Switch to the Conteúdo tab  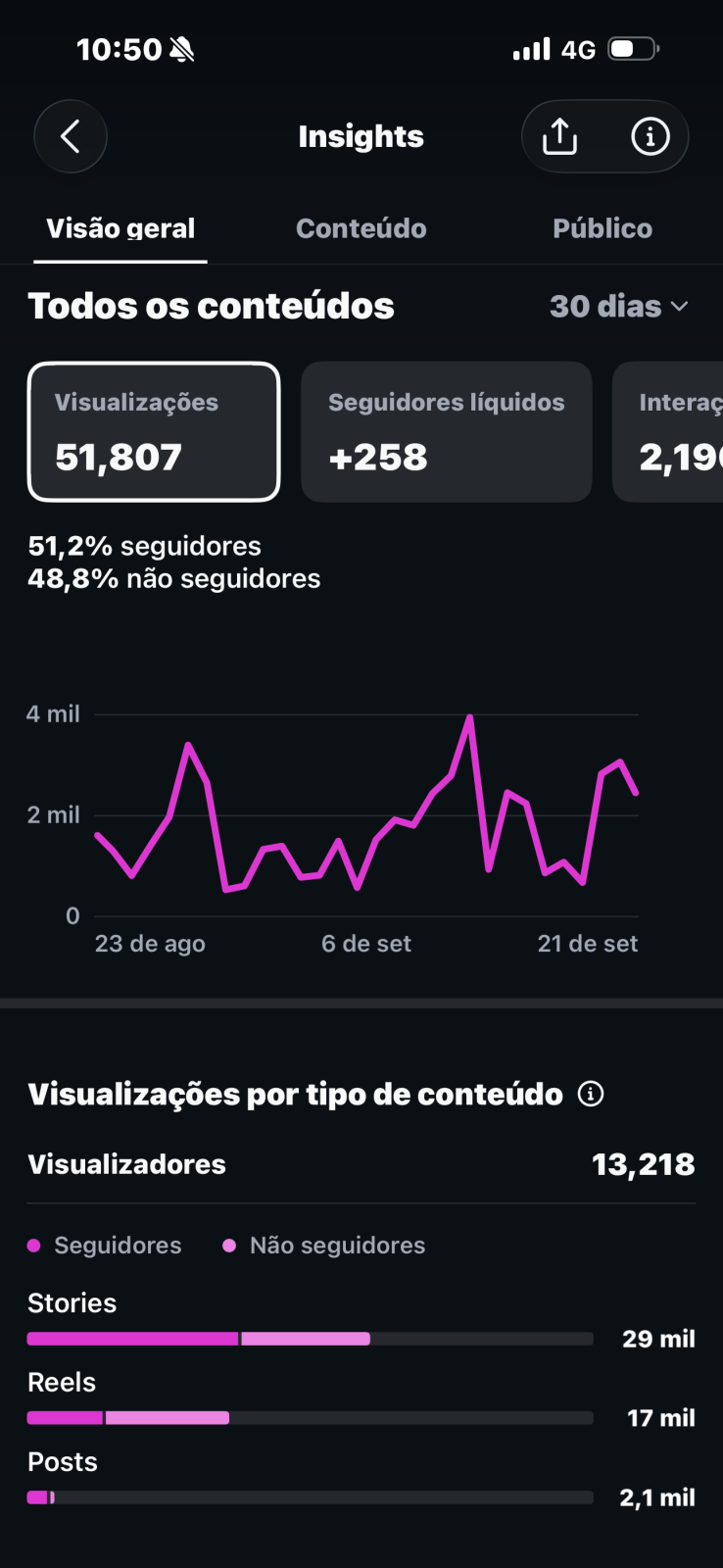pyautogui.click(x=361, y=228)
